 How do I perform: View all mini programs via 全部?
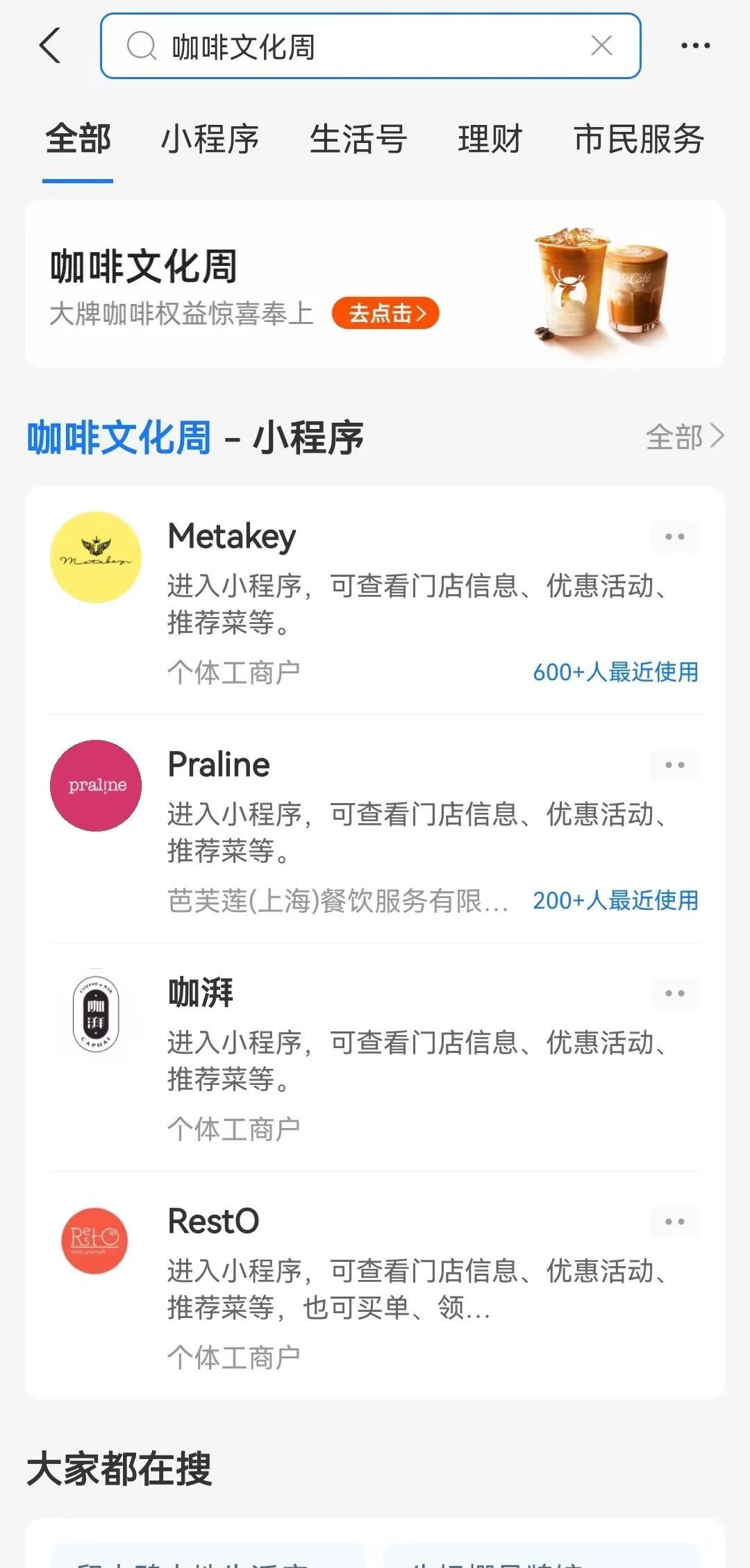coord(684,437)
